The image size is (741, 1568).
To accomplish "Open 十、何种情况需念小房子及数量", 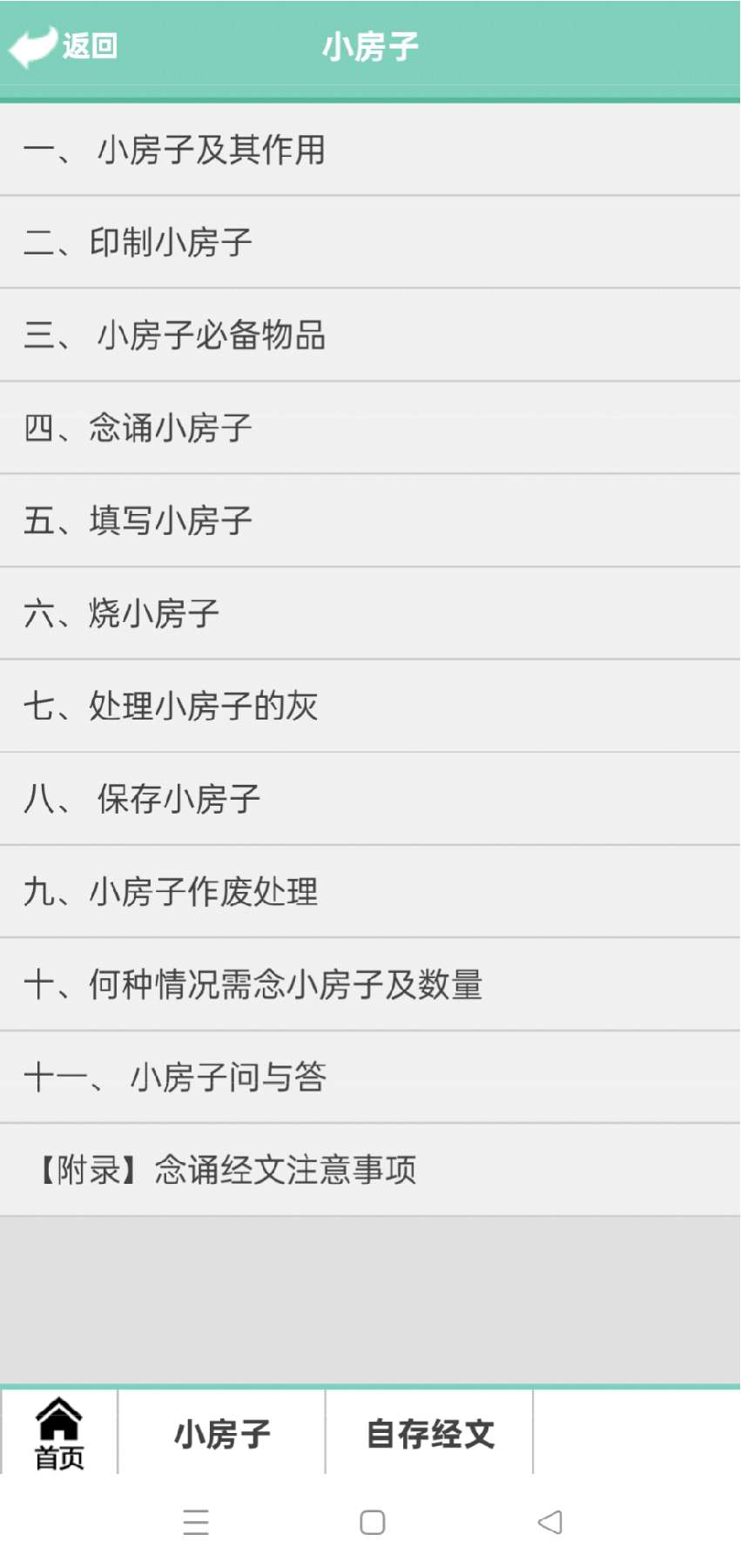I will pos(370,984).
